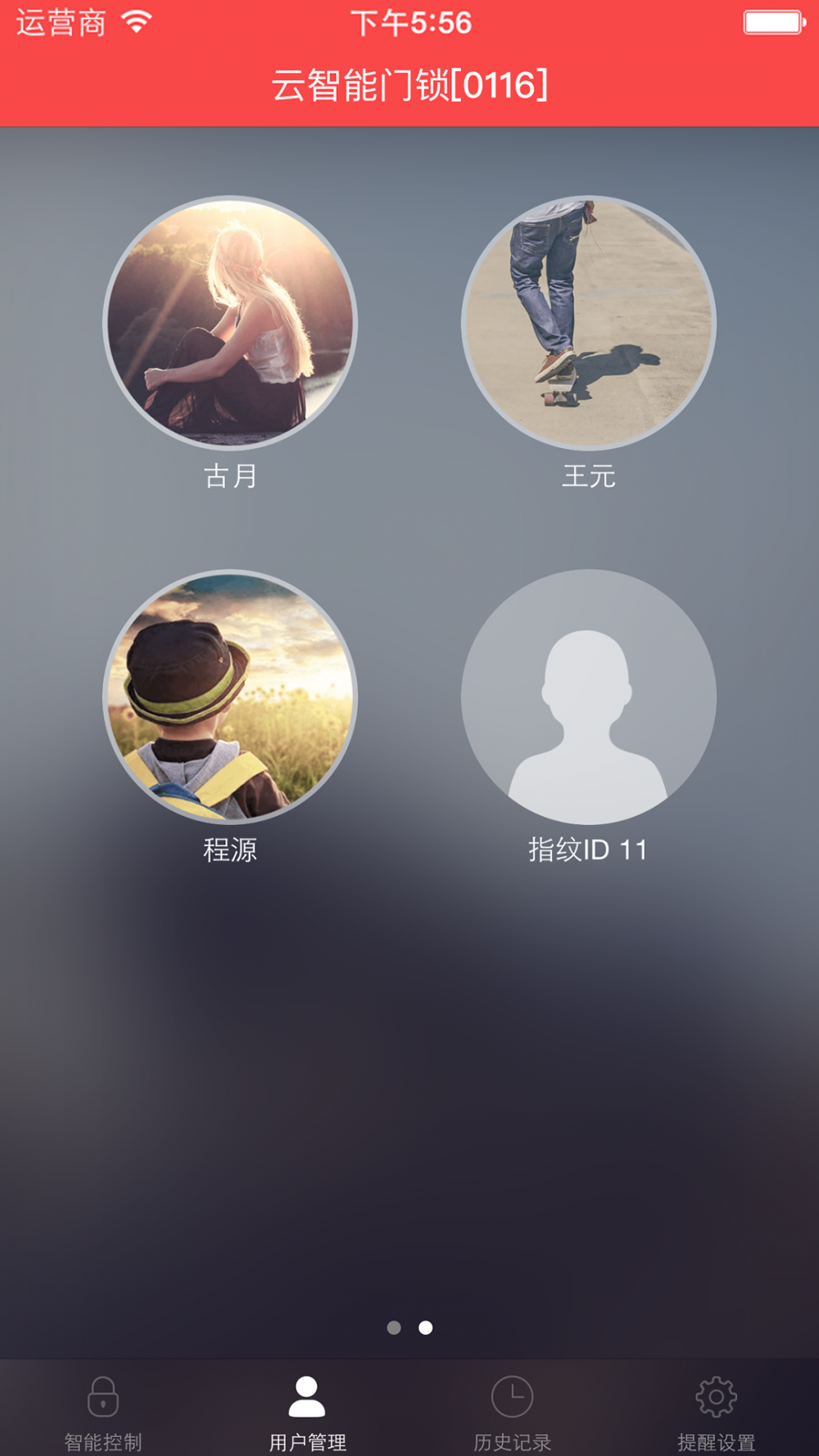The width and height of the screenshot is (819, 1456).
Task: Open the 提醒设置 tab
Action: point(716,1411)
